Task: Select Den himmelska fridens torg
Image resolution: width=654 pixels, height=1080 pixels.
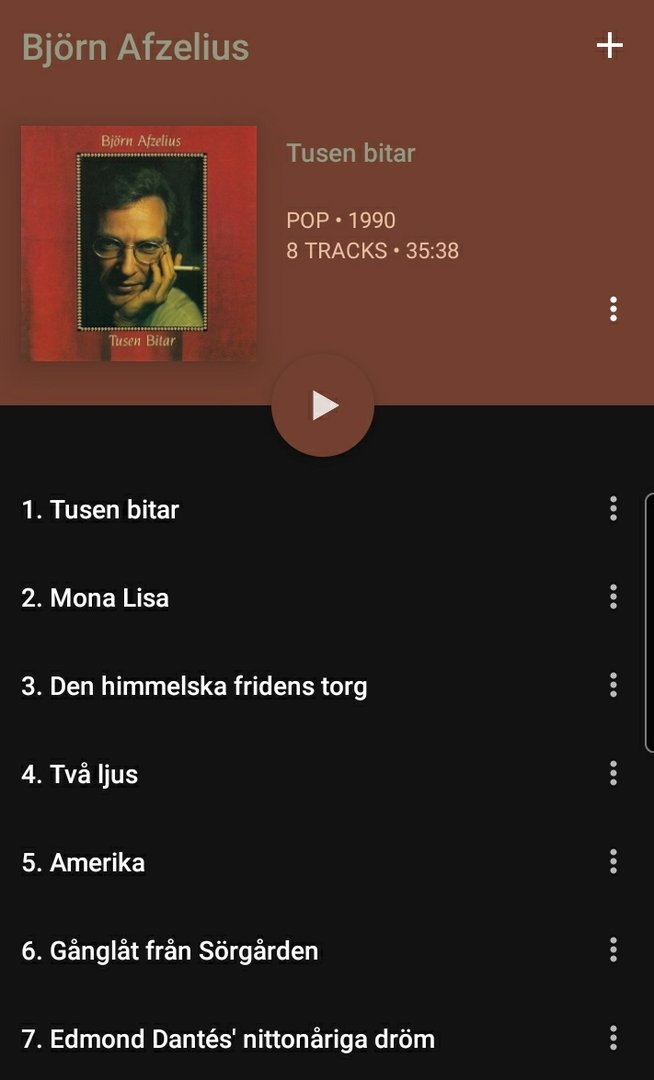Action: coord(195,686)
